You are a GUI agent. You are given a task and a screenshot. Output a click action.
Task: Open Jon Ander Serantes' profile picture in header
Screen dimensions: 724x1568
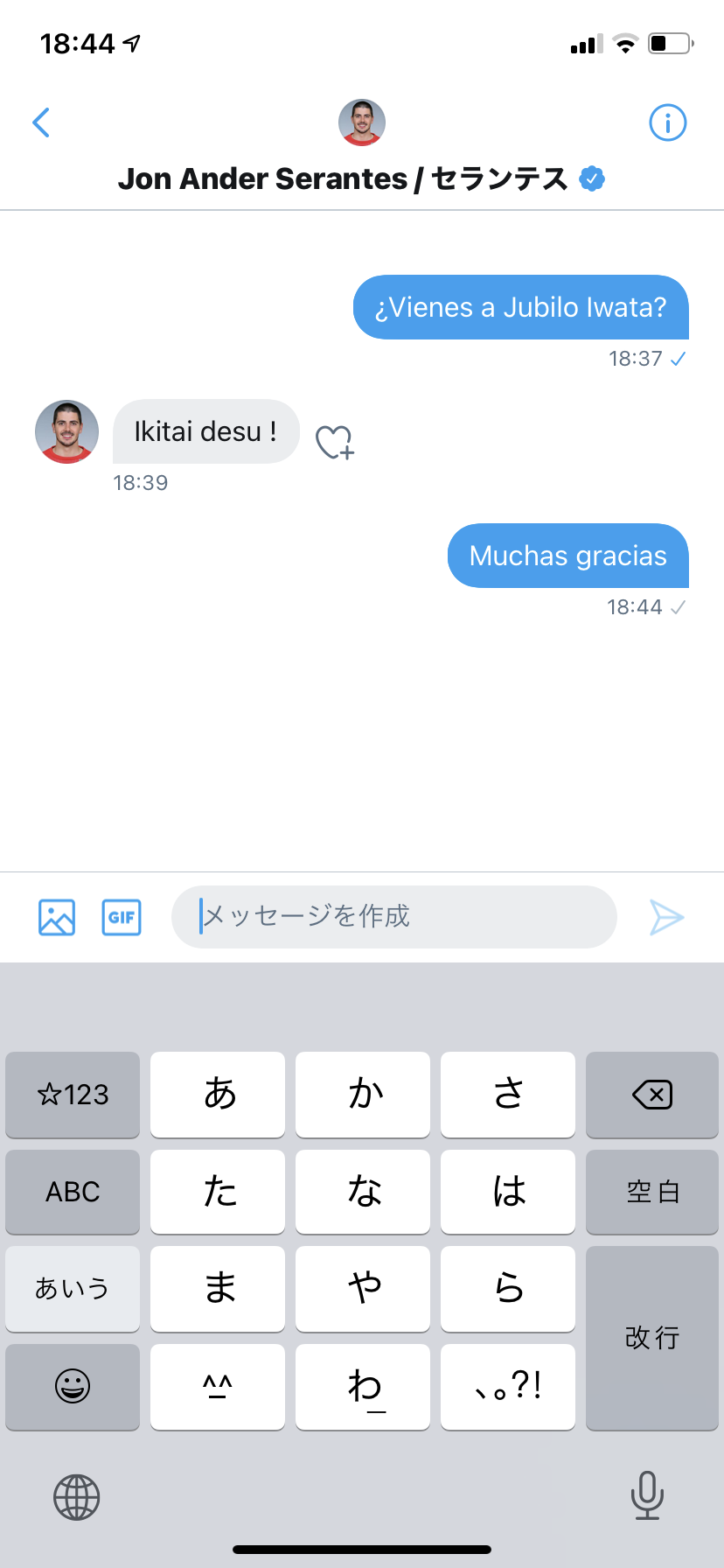(x=362, y=122)
